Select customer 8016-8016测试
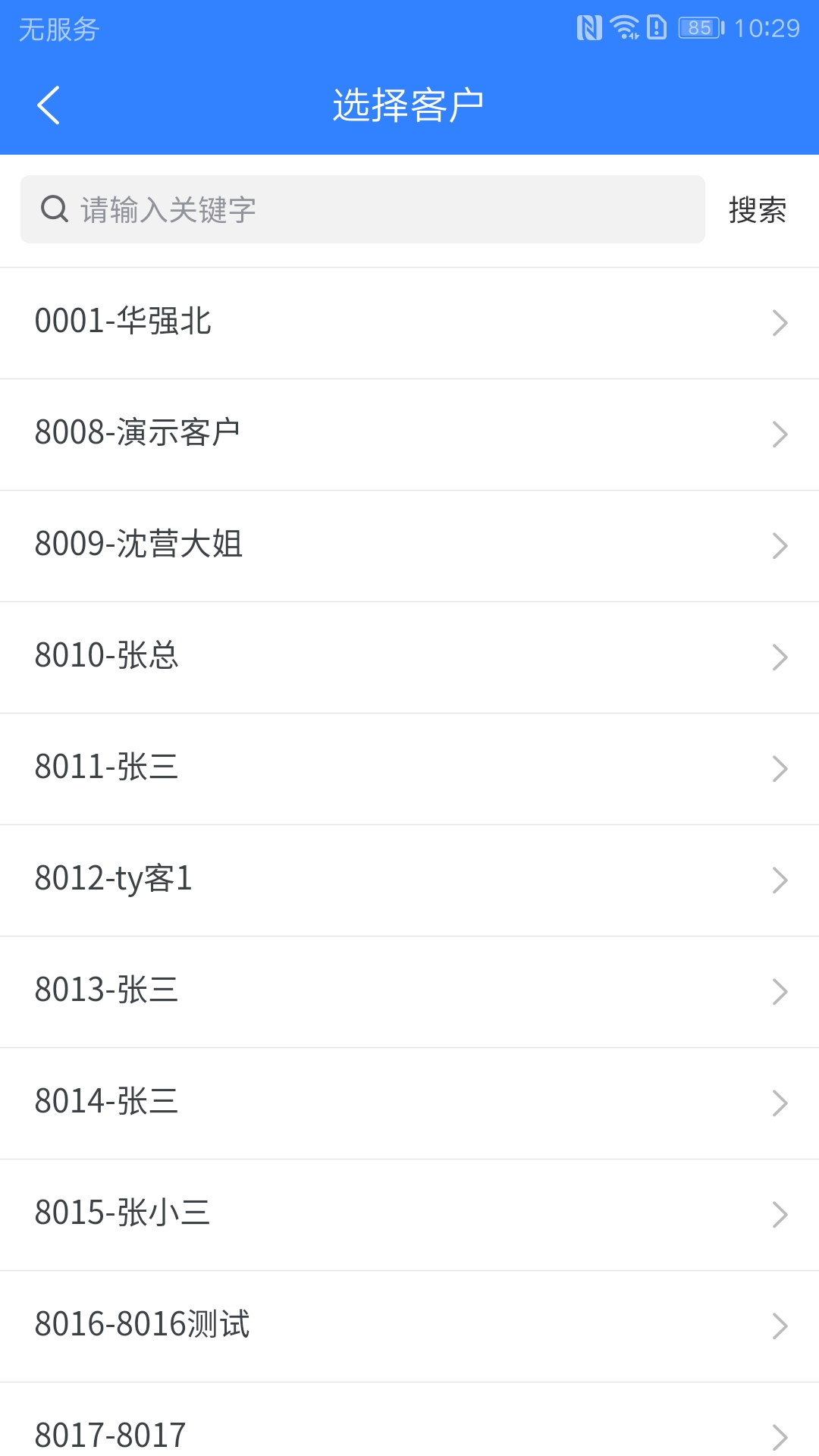 [x=409, y=1326]
